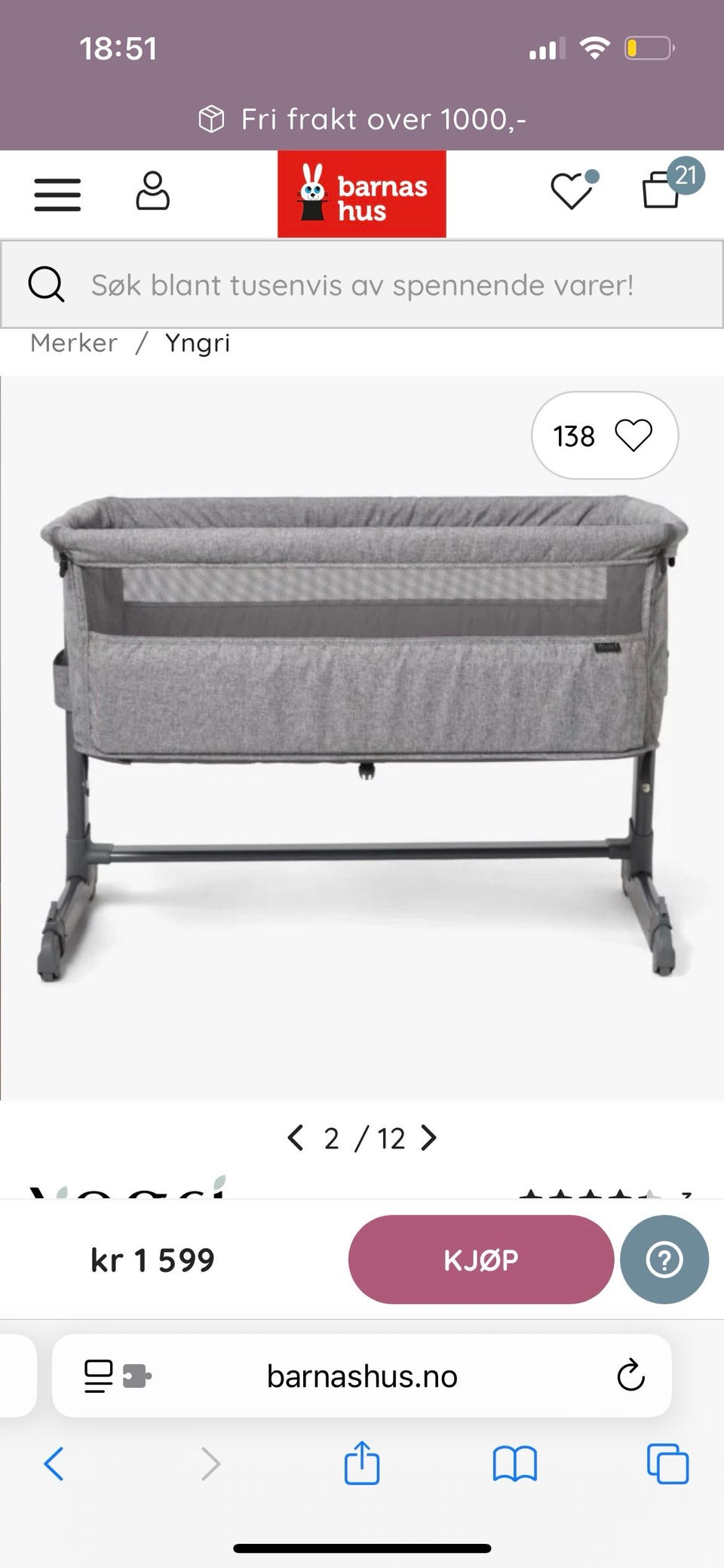Open Safari tabs overview
This screenshot has height=1568, width=724.
tap(667, 1464)
